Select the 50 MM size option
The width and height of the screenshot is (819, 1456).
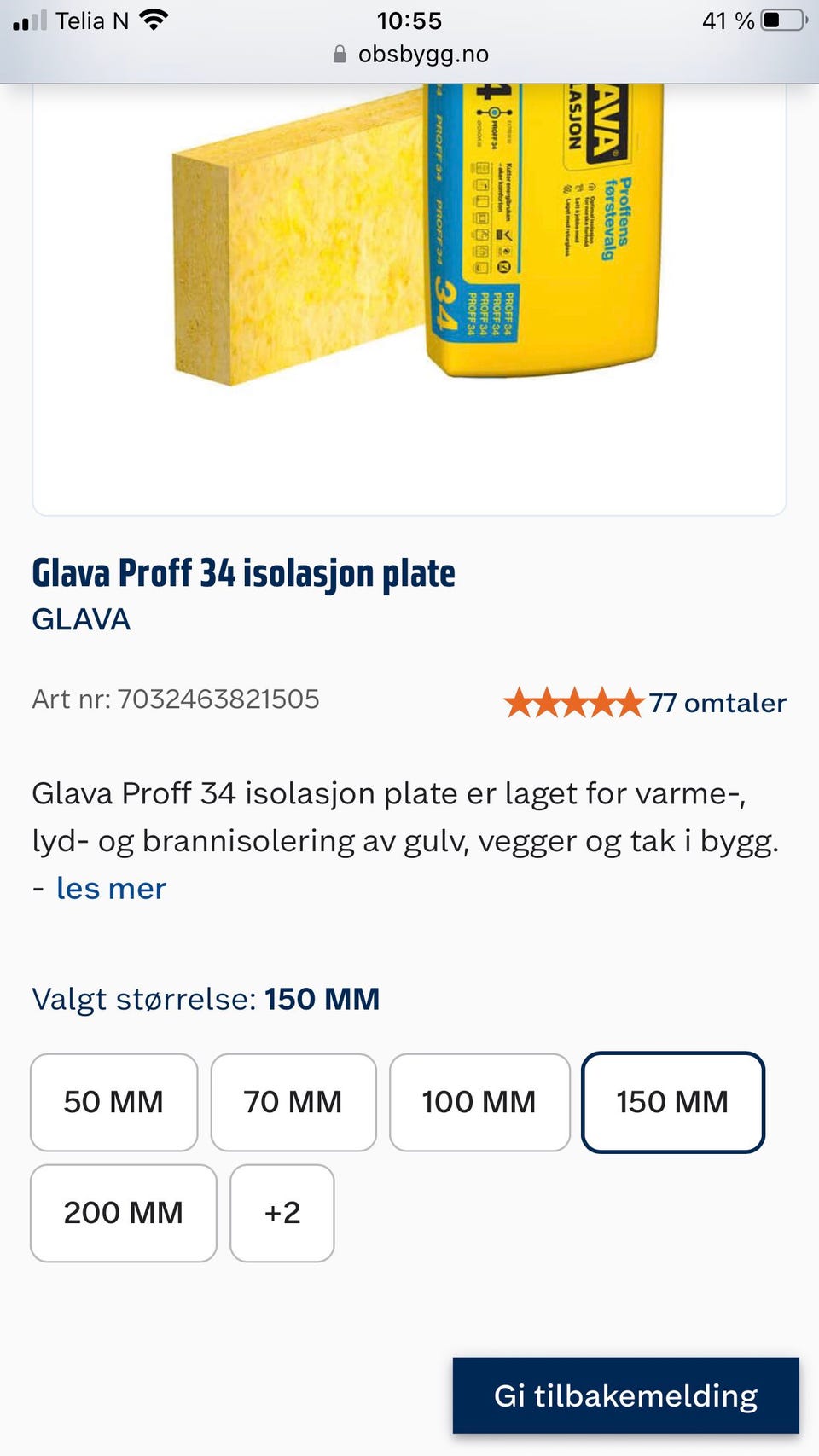tap(113, 1101)
